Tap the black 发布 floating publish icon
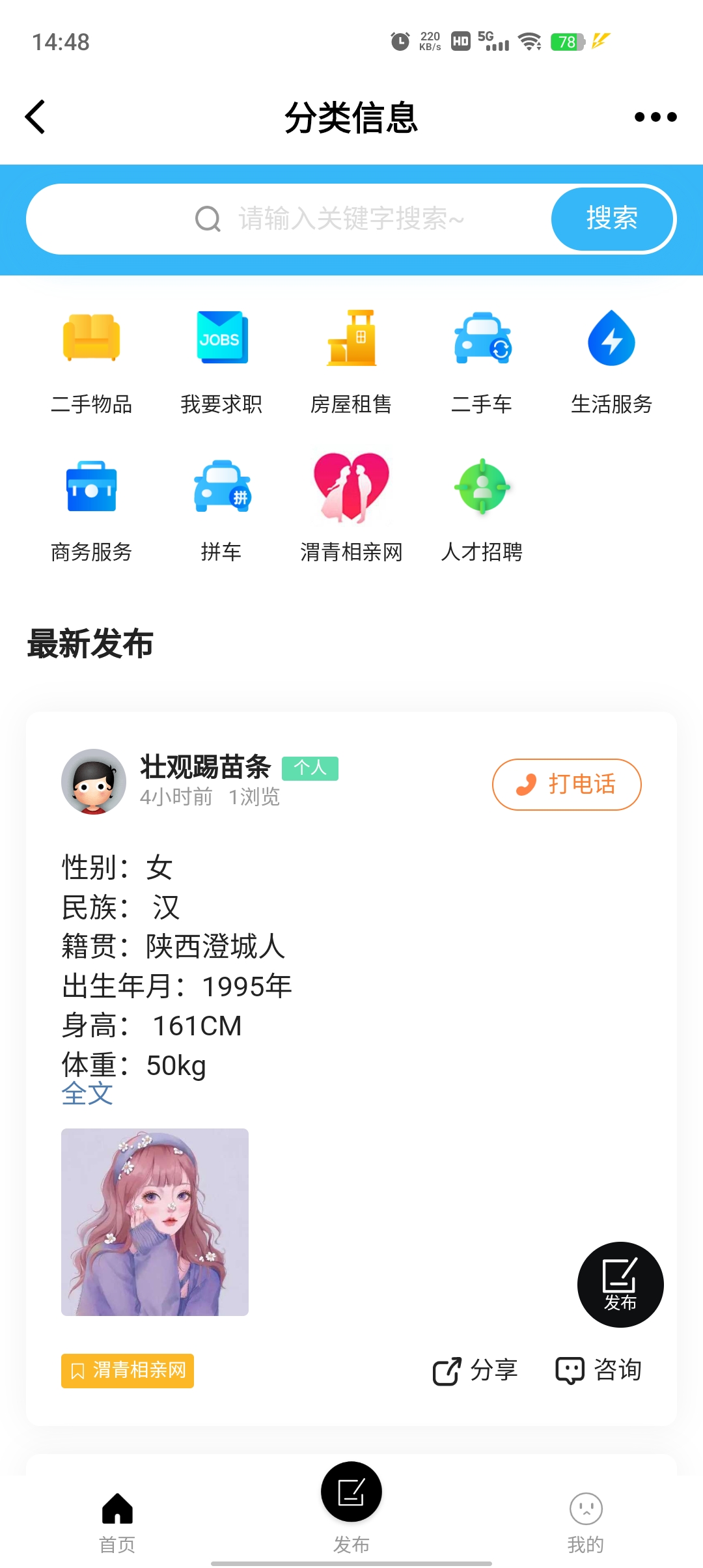The height and width of the screenshot is (1568, 703). pyautogui.click(x=620, y=1284)
